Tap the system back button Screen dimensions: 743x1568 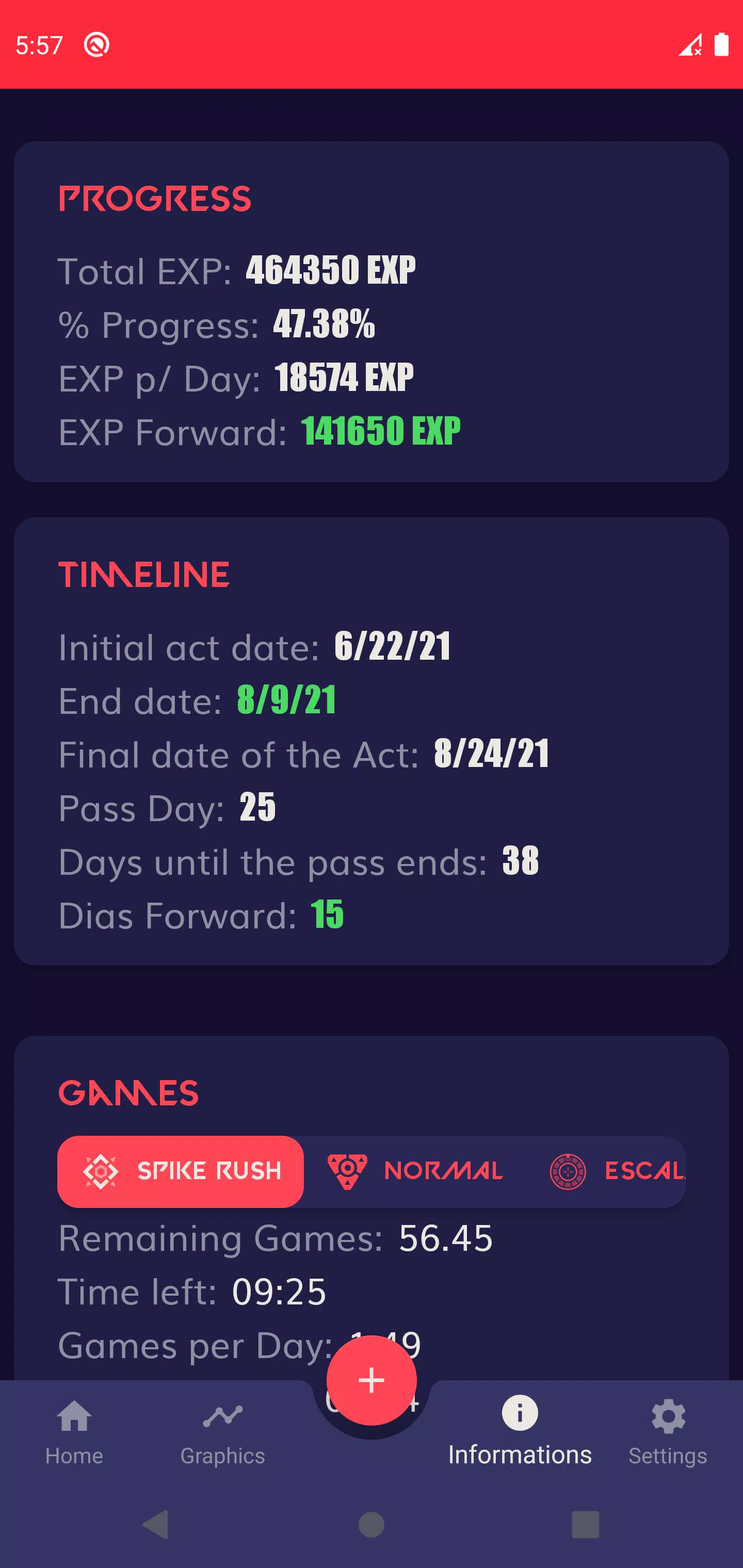(x=155, y=1524)
